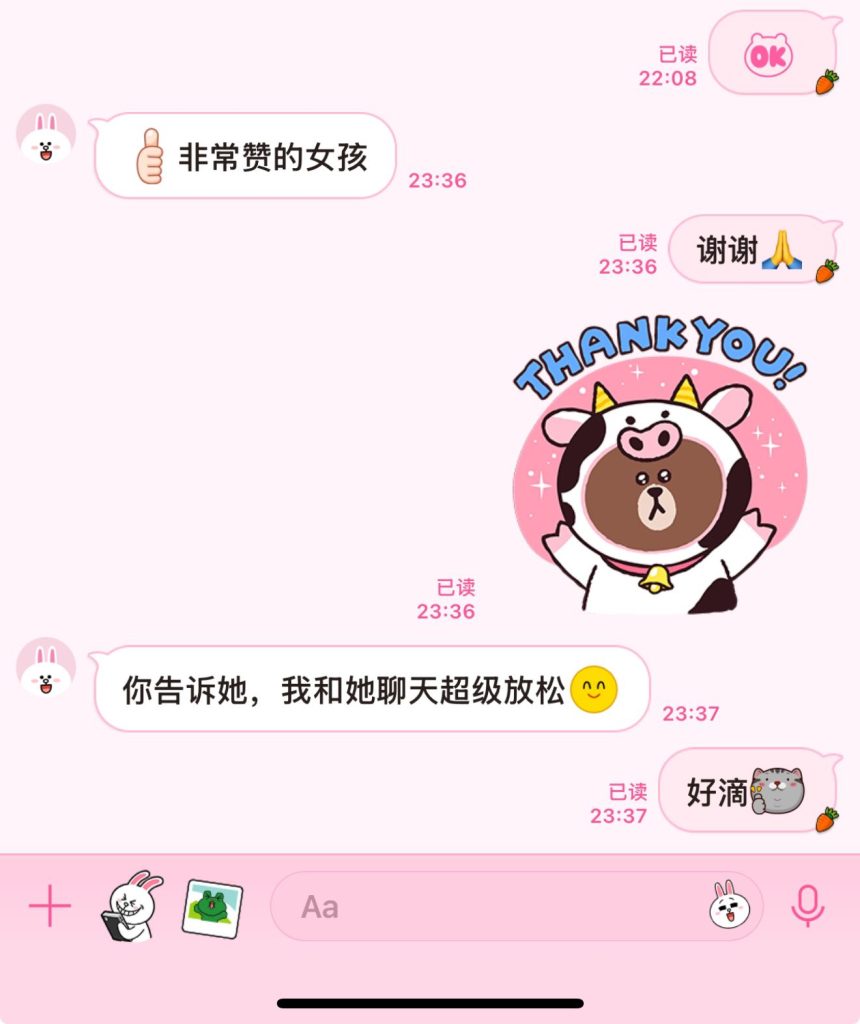
Task: Tap the microphone for voice message
Action: click(807, 907)
